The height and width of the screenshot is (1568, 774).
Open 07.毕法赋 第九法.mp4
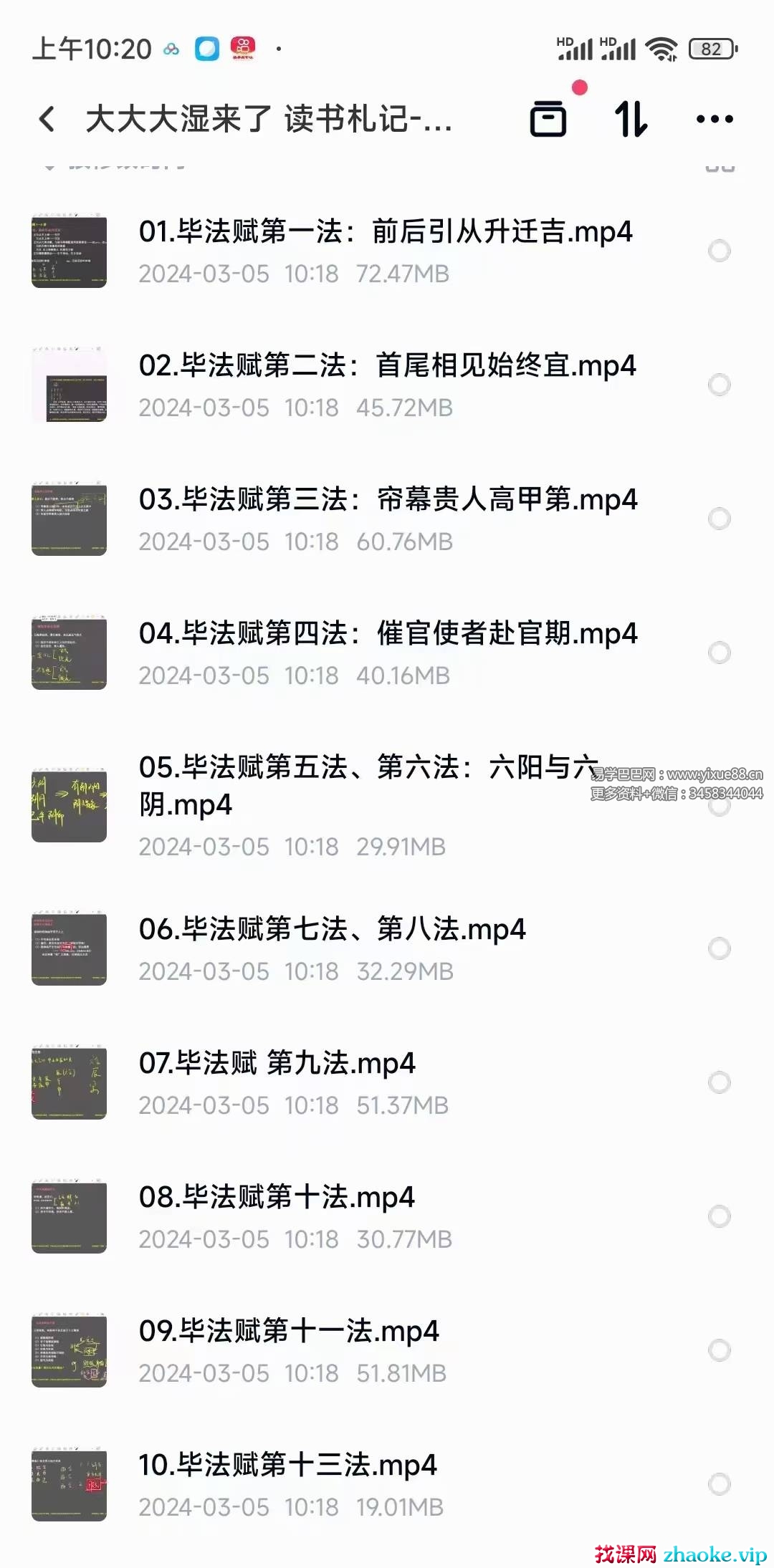277,1064
